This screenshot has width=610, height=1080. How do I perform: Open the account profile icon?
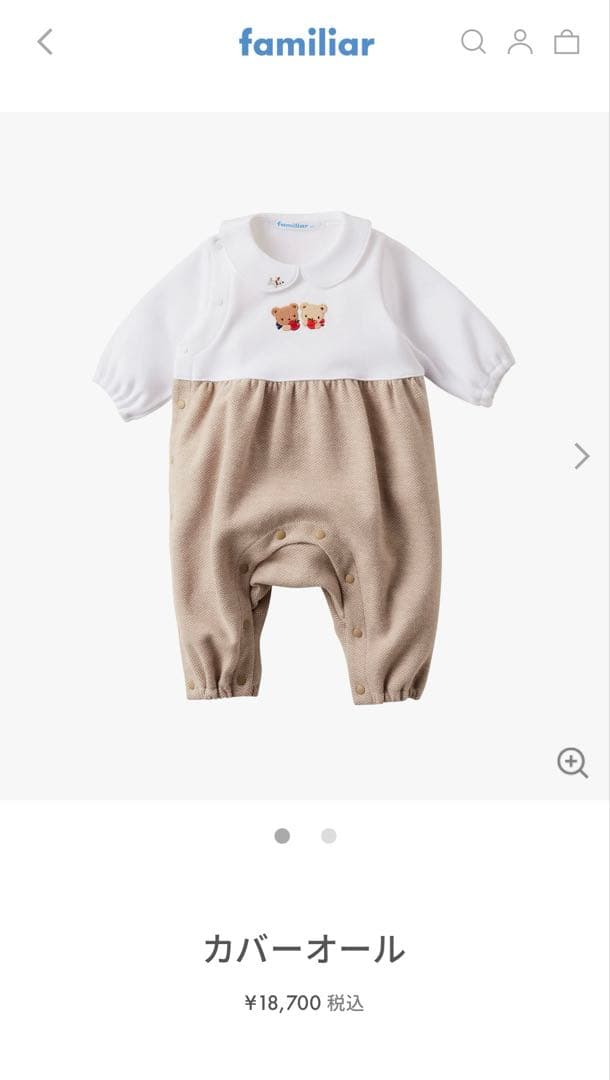click(x=520, y=42)
